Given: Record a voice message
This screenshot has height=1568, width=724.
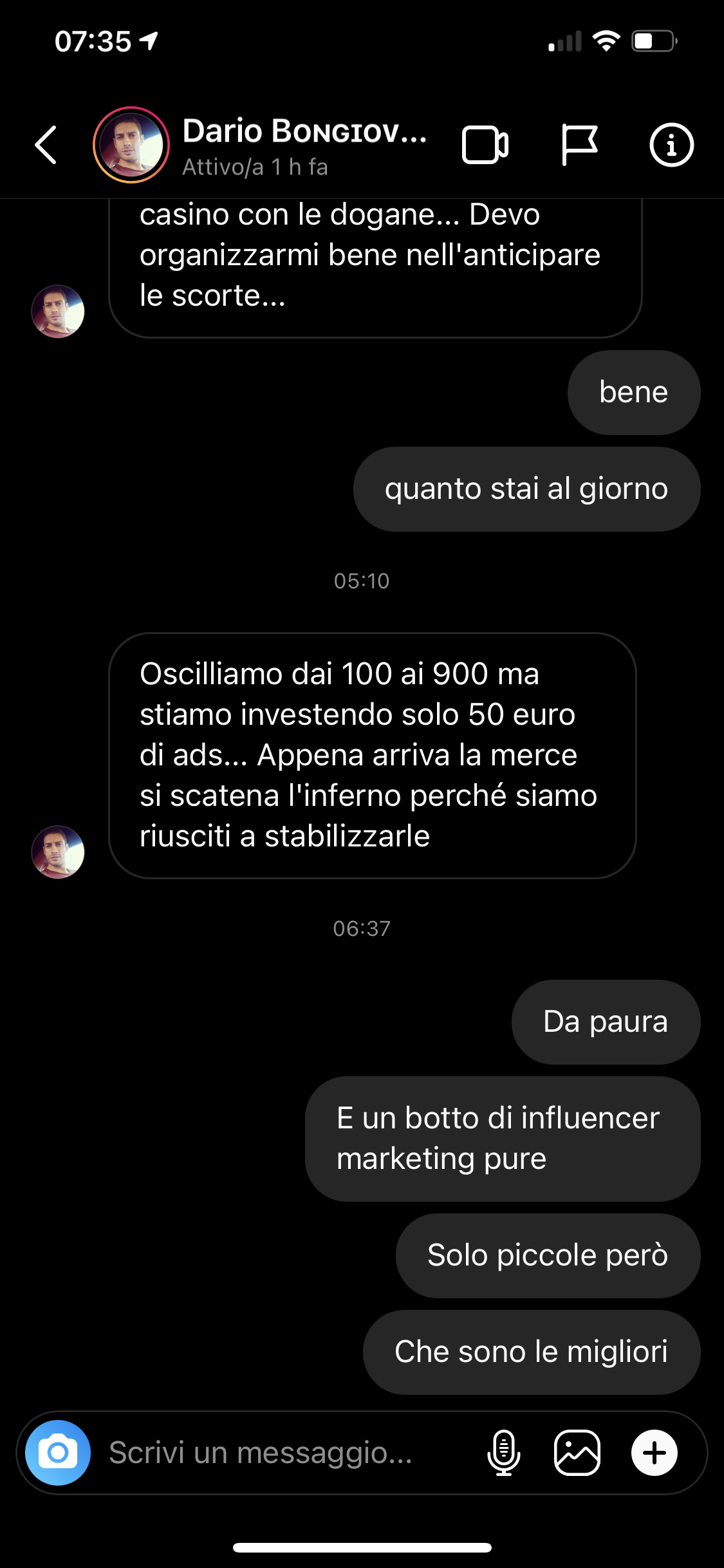Looking at the screenshot, I should pyautogui.click(x=503, y=1452).
